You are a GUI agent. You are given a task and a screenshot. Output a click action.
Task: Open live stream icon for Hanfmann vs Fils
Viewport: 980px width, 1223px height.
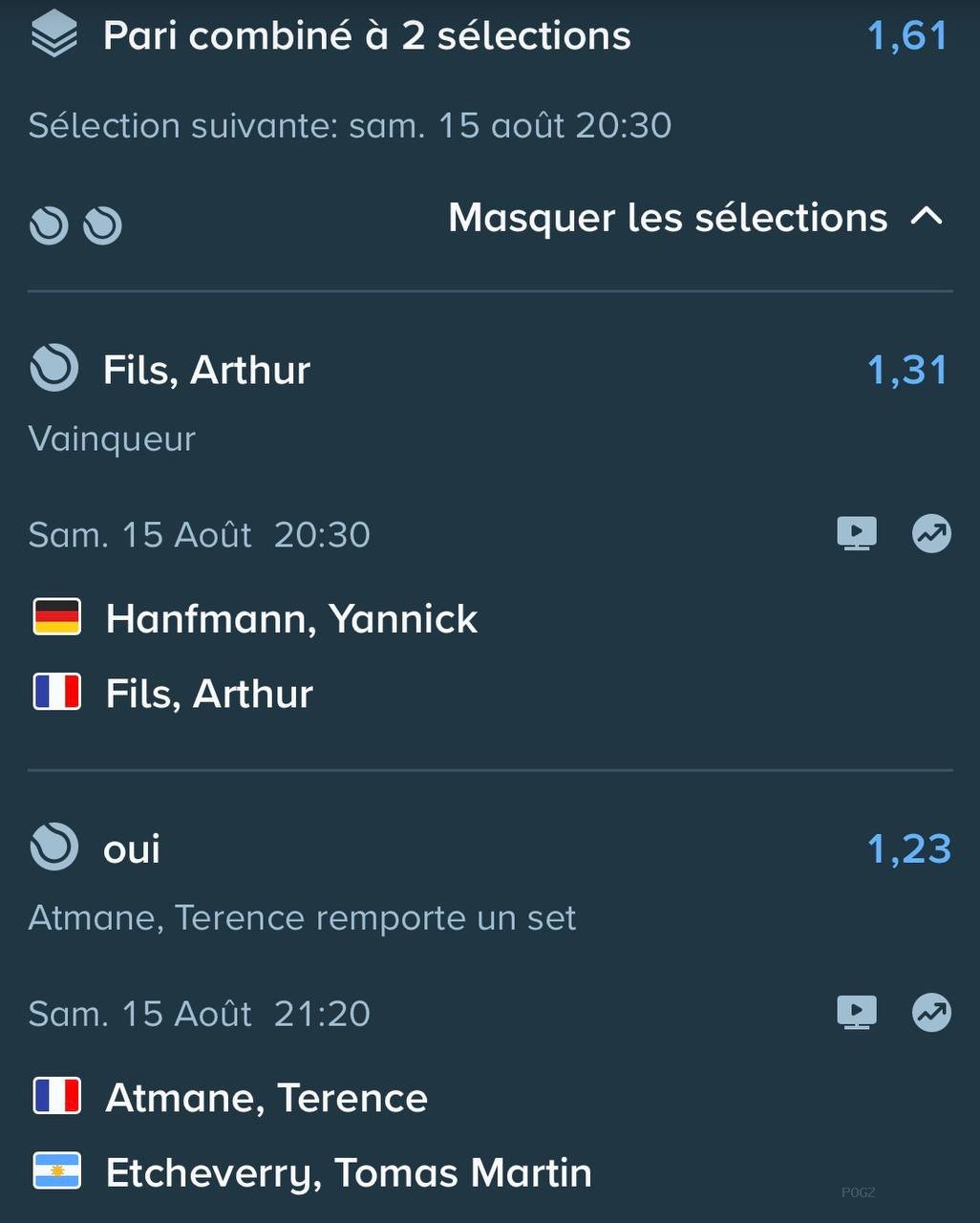coord(857,533)
